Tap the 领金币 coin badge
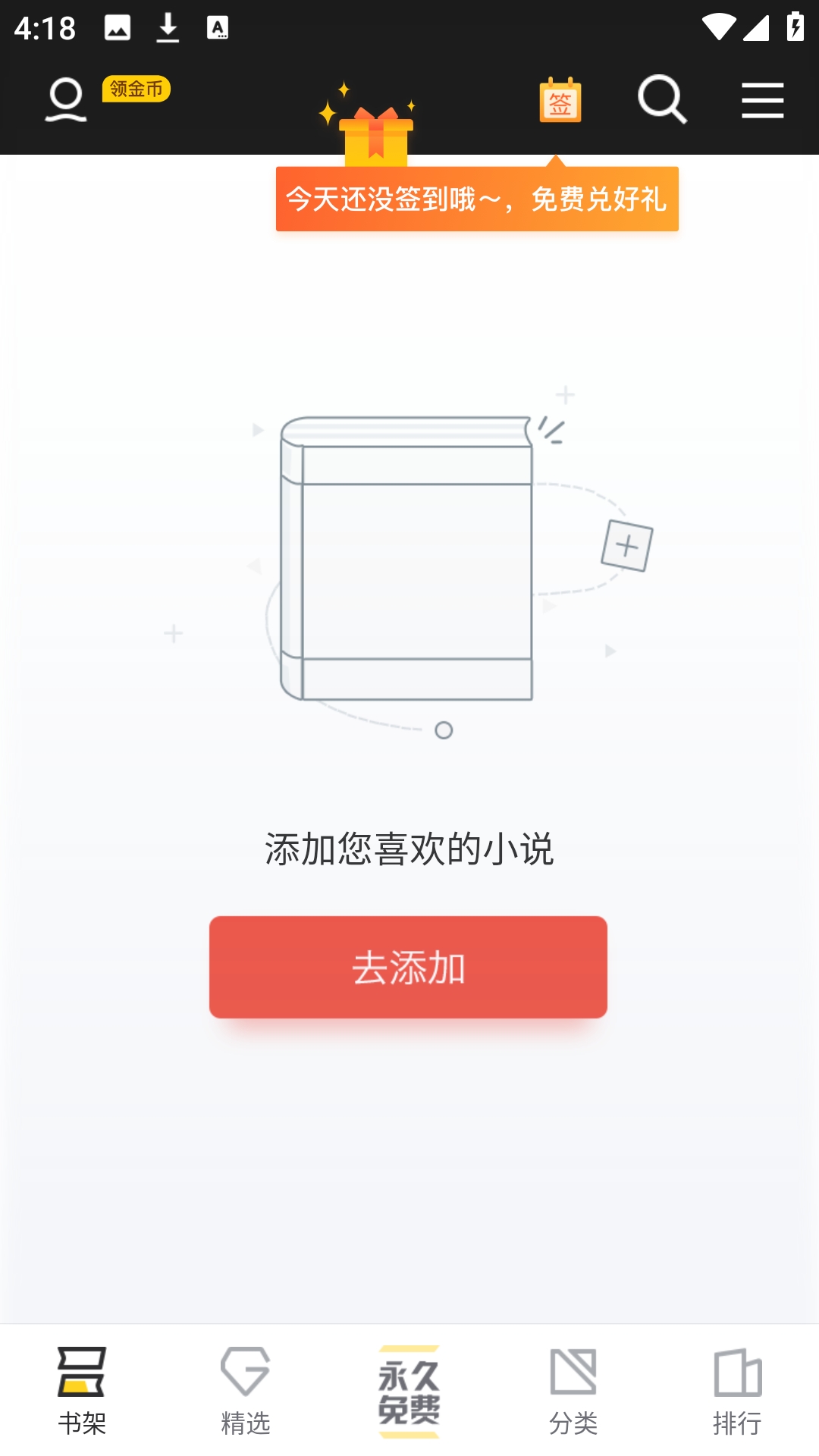Viewport: 819px width, 1456px height. point(136,89)
